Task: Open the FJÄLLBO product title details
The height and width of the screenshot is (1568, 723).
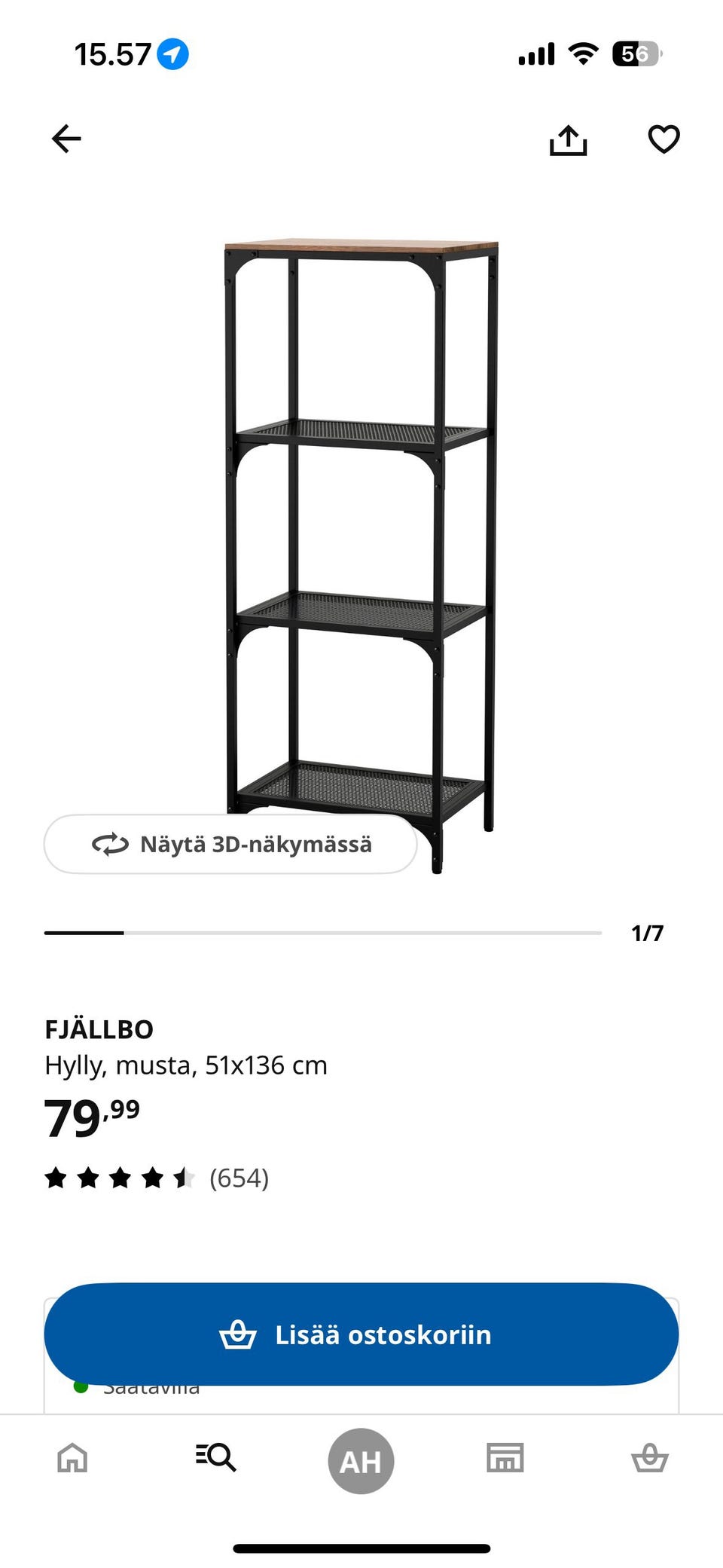Action: click(102, 1029)
